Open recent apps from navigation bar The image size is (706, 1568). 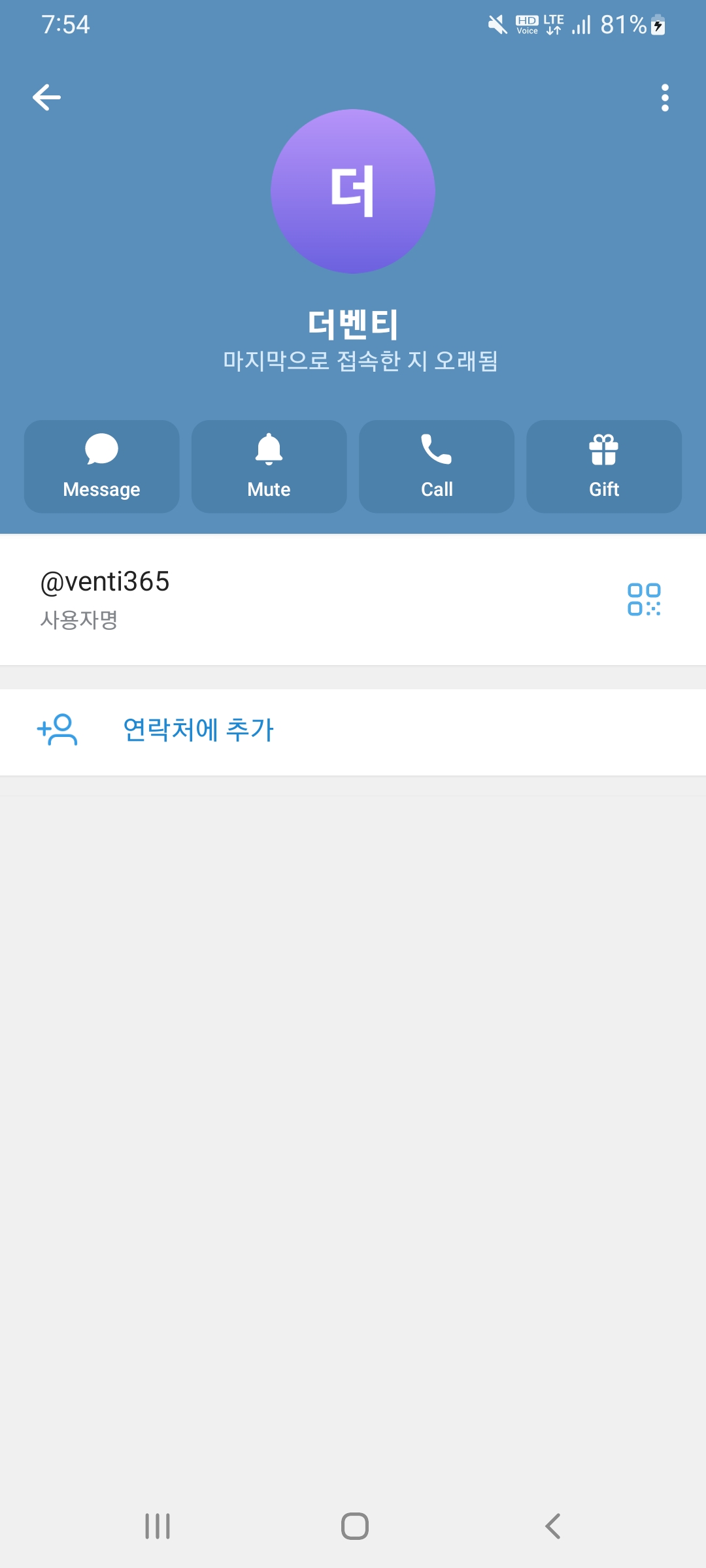[x=158, y=1526]
